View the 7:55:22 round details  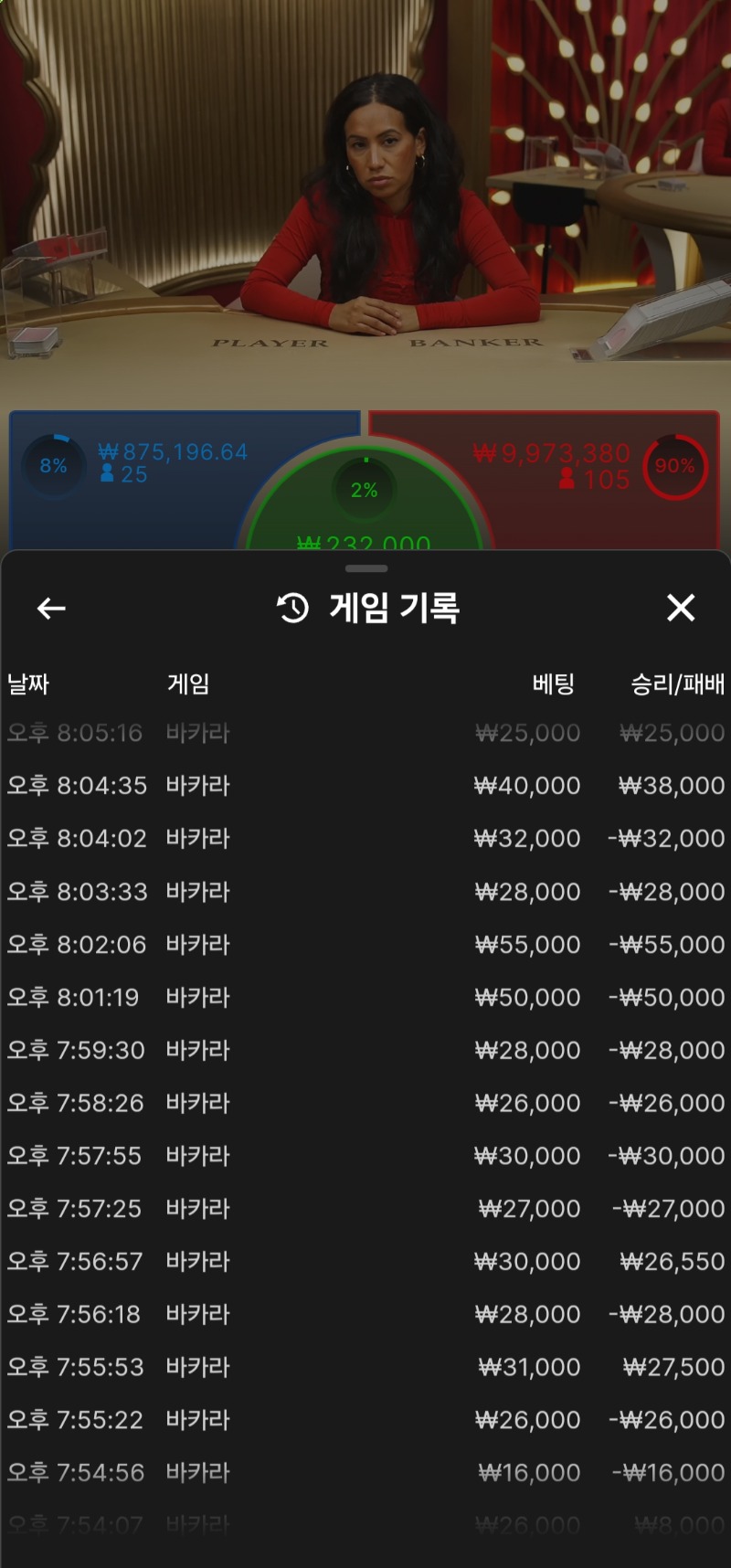[365, 1420]
